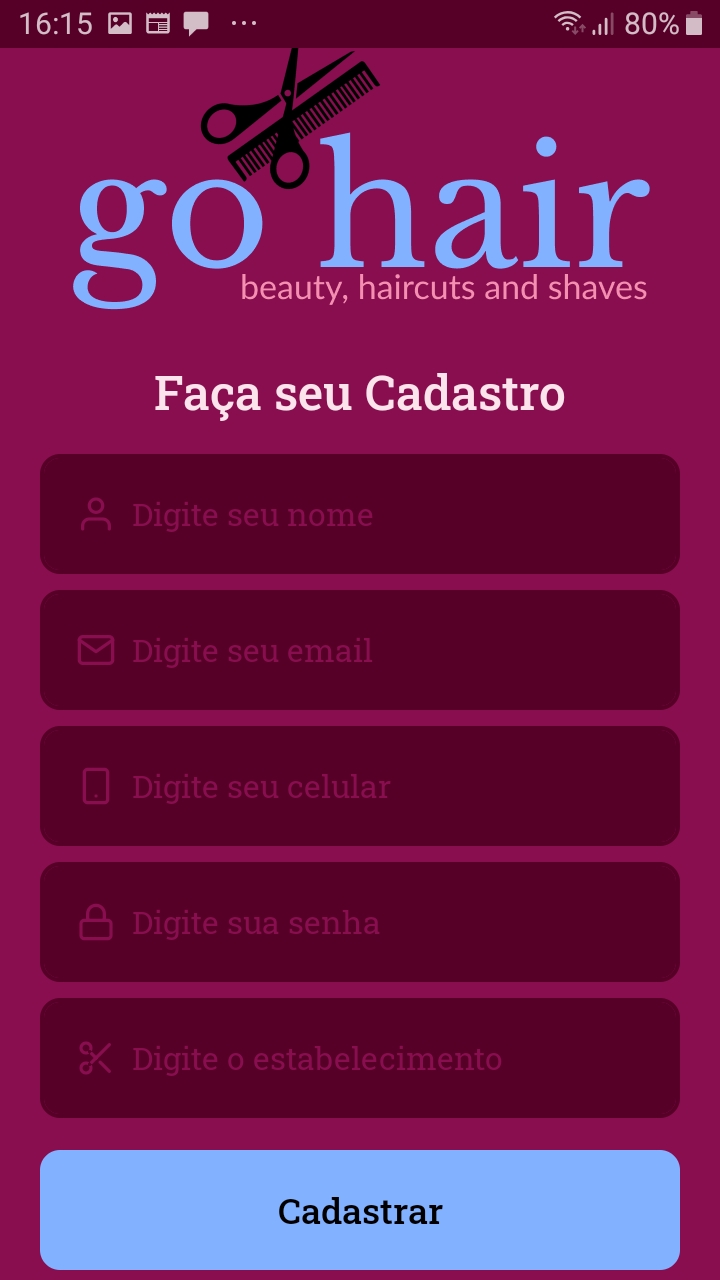720x1280 pixels.
Task: Enter the 'Digite o estabelecimento' field
Action: (360, 1058)
